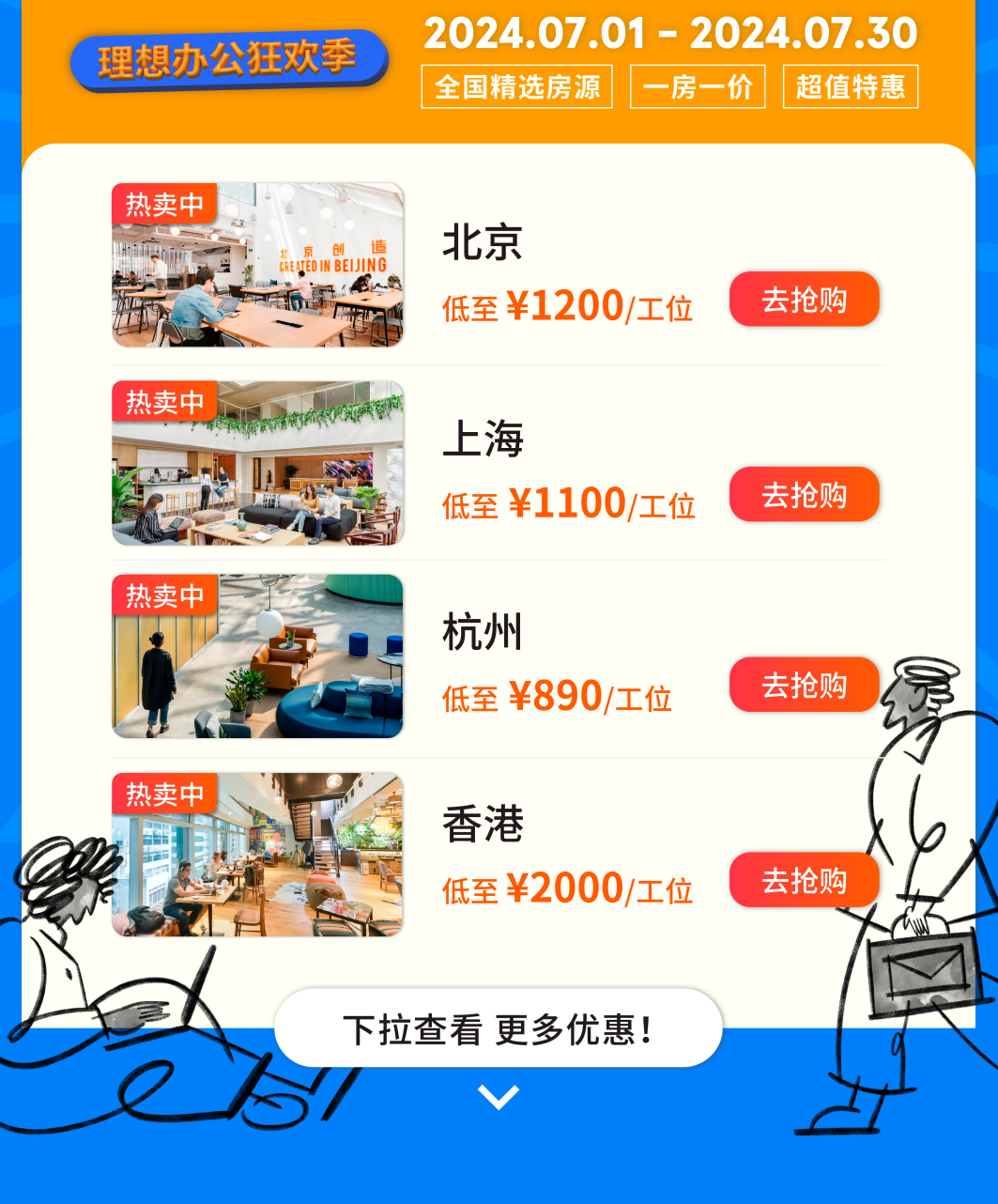The image size is (998, 1204).
Task: Open the 杭州 workspace photo card
Action: (x=258, y=656)
